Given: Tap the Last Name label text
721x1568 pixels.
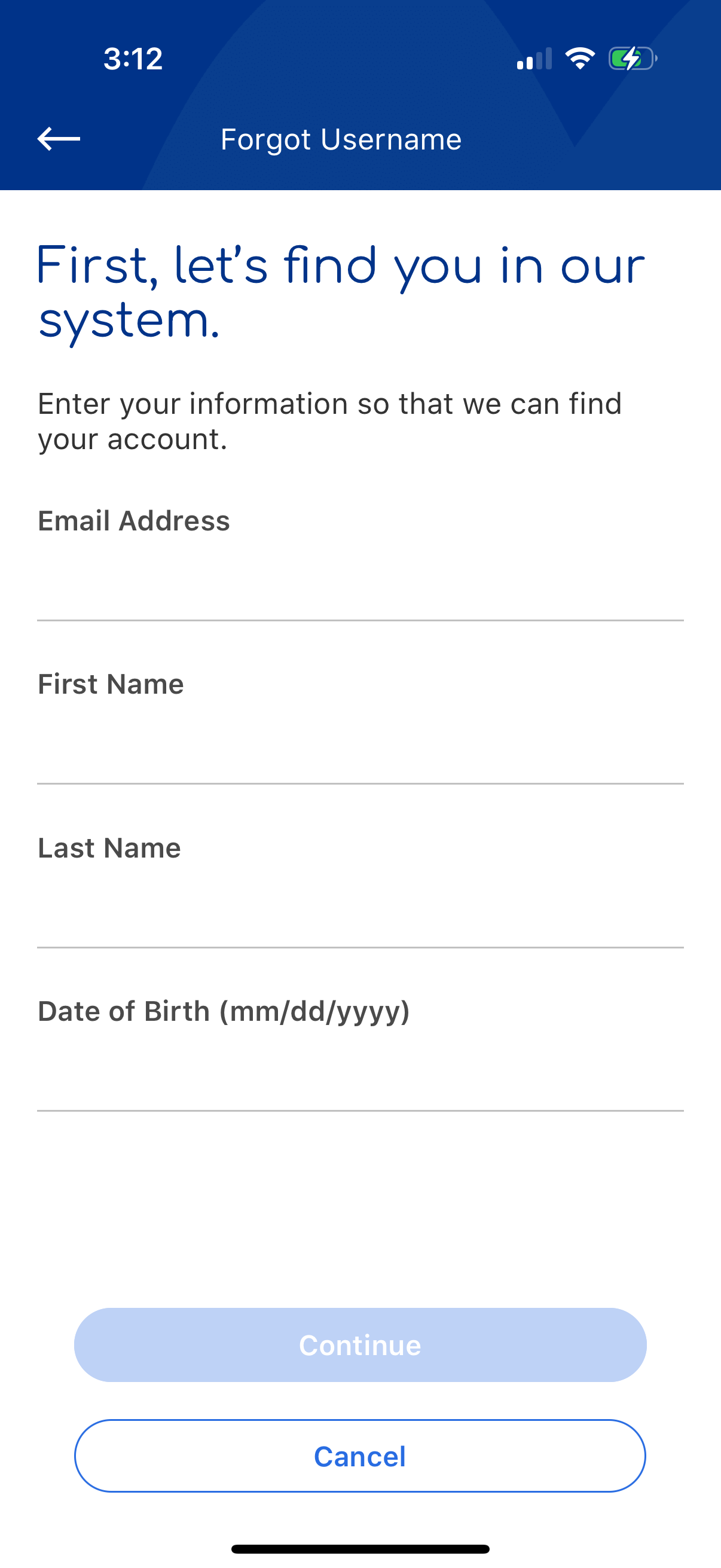Looking at the screenshot, I should [109, 847].
